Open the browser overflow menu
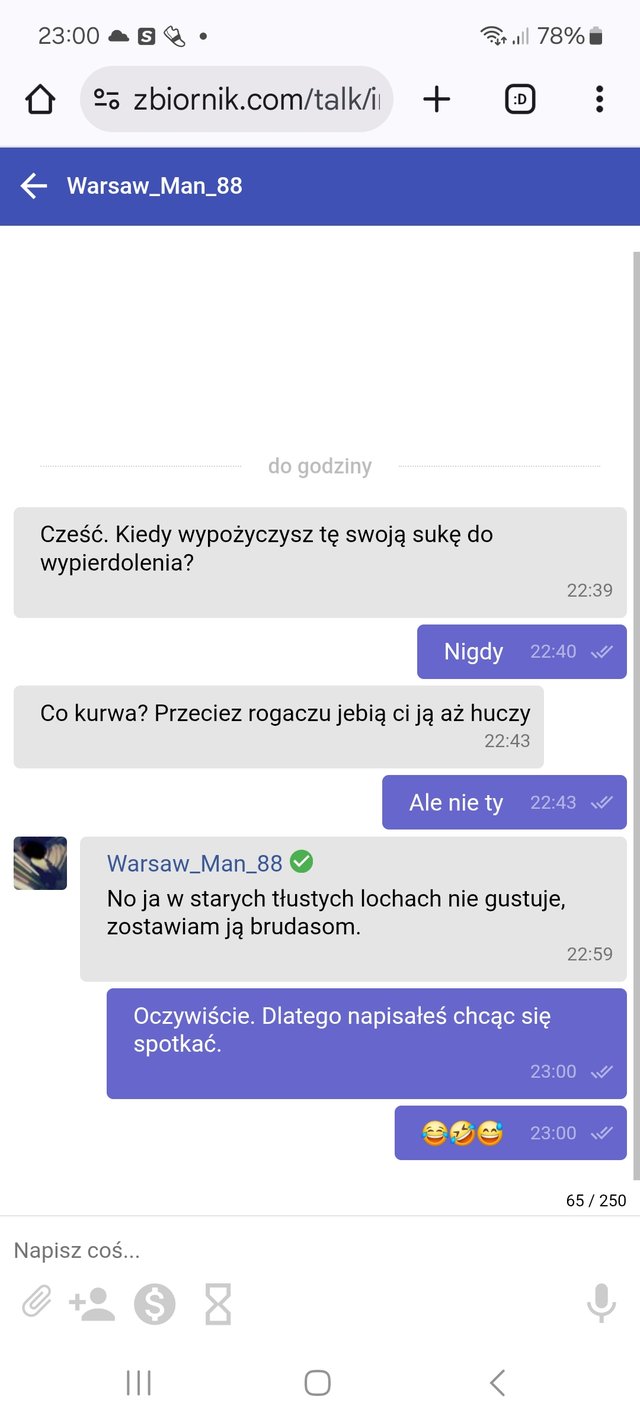The width and height of the screenshot is (640, 1422). click(x=599, y=99)
